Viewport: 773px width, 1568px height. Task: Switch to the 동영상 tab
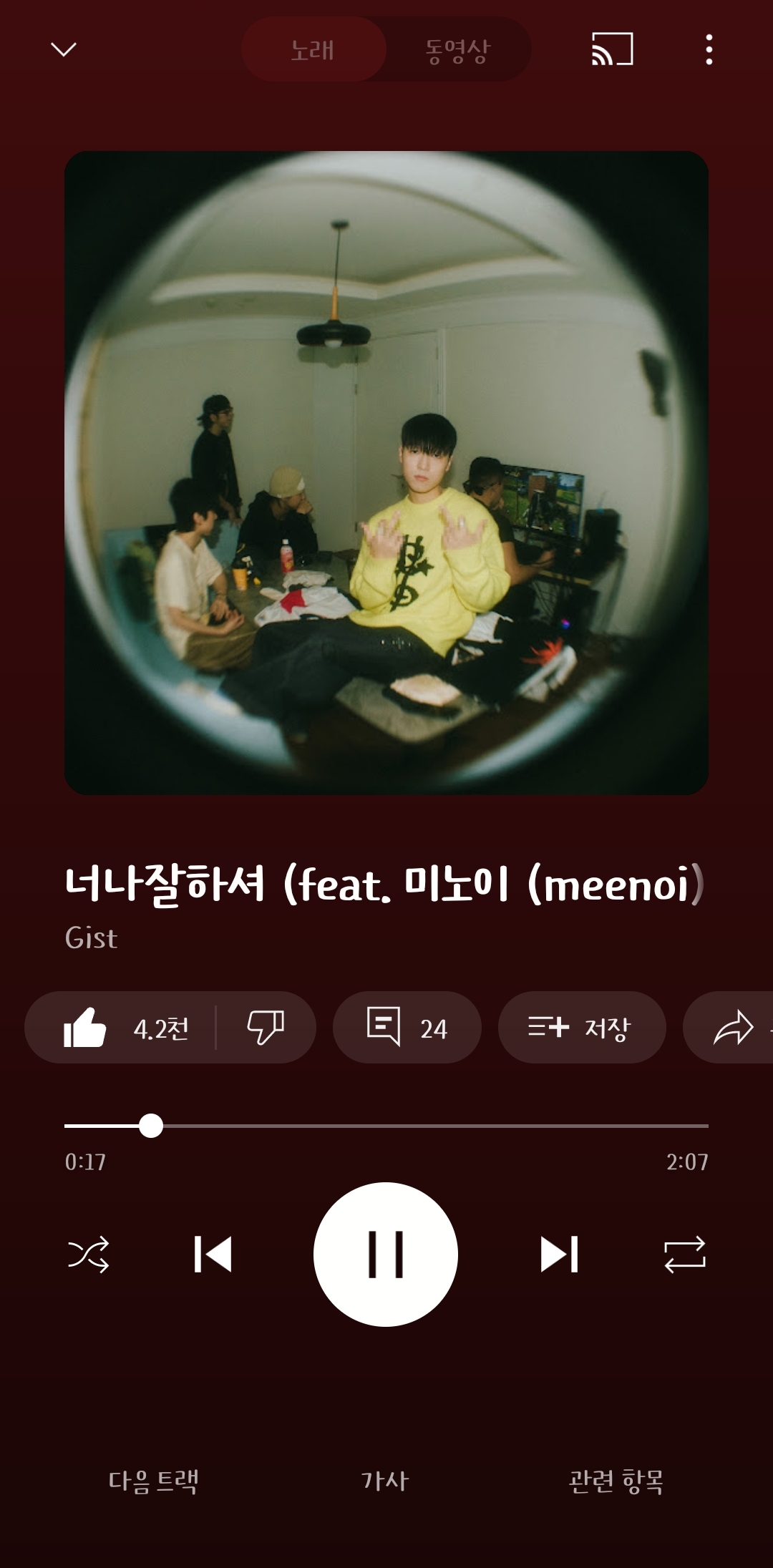(x=457, y=50)
